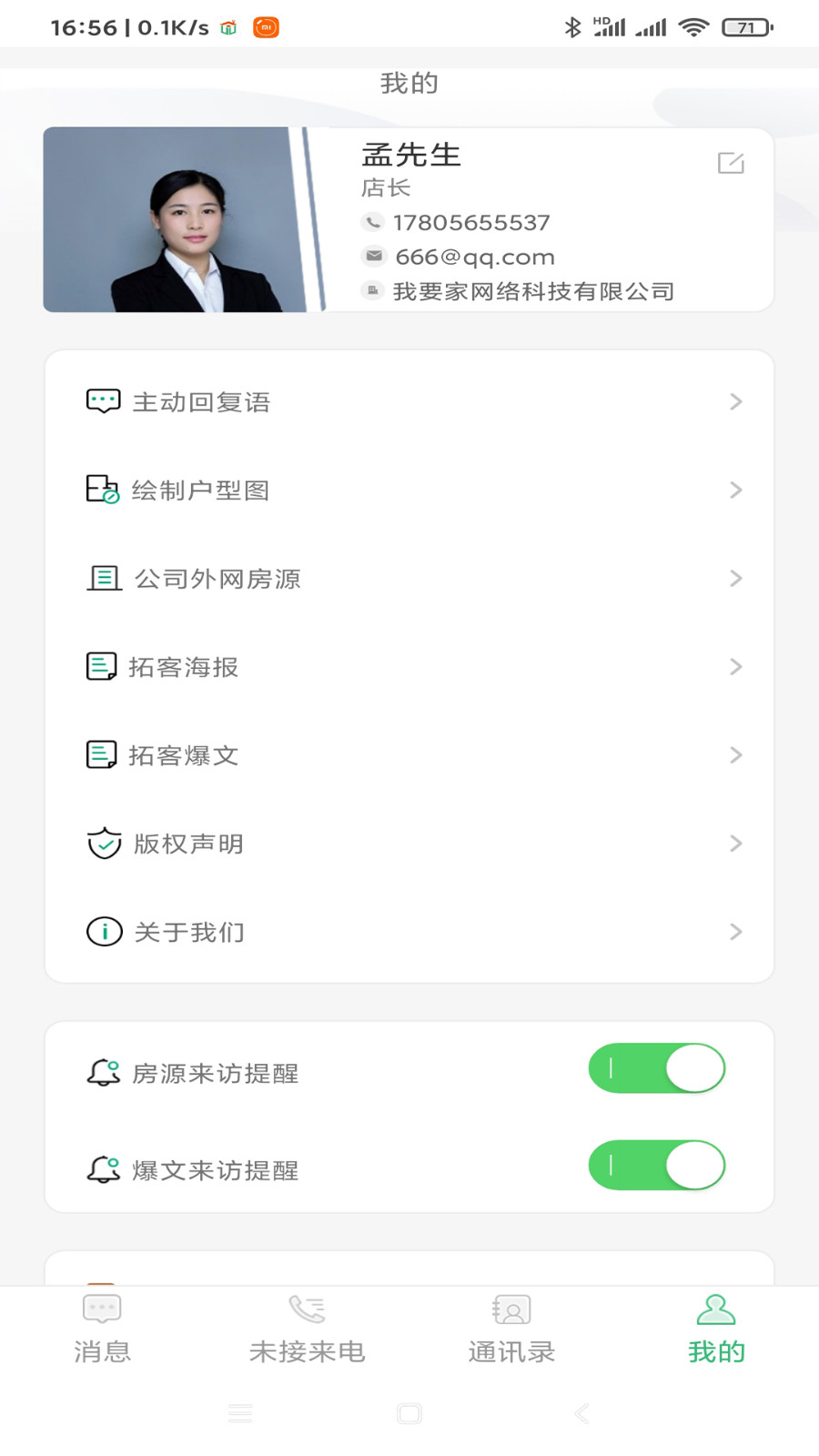The width and height of the screenshot is (819, 1456).
Task: Open 主动回复语 settings
Action: 409,402
